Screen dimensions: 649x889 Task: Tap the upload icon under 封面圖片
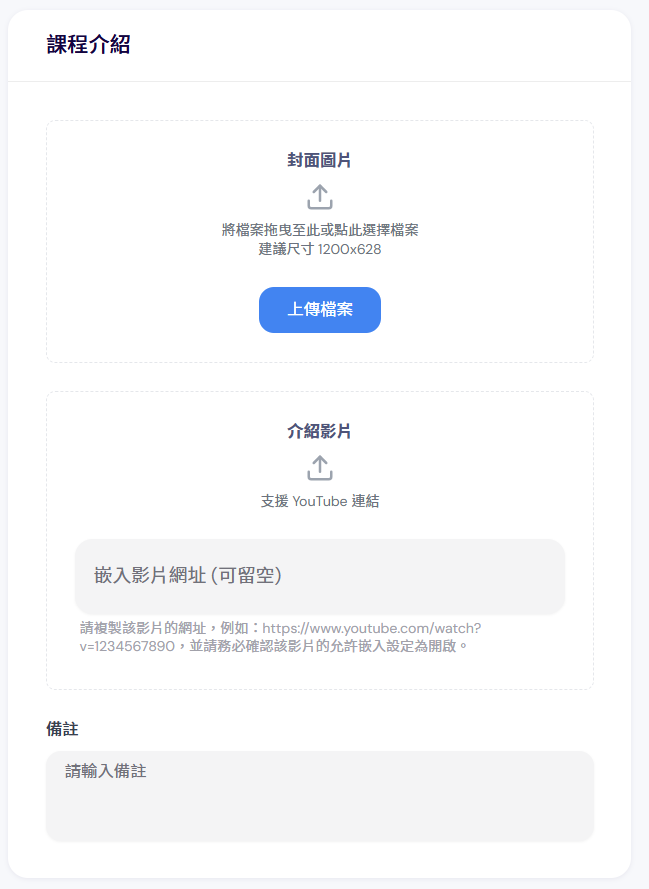320,196
